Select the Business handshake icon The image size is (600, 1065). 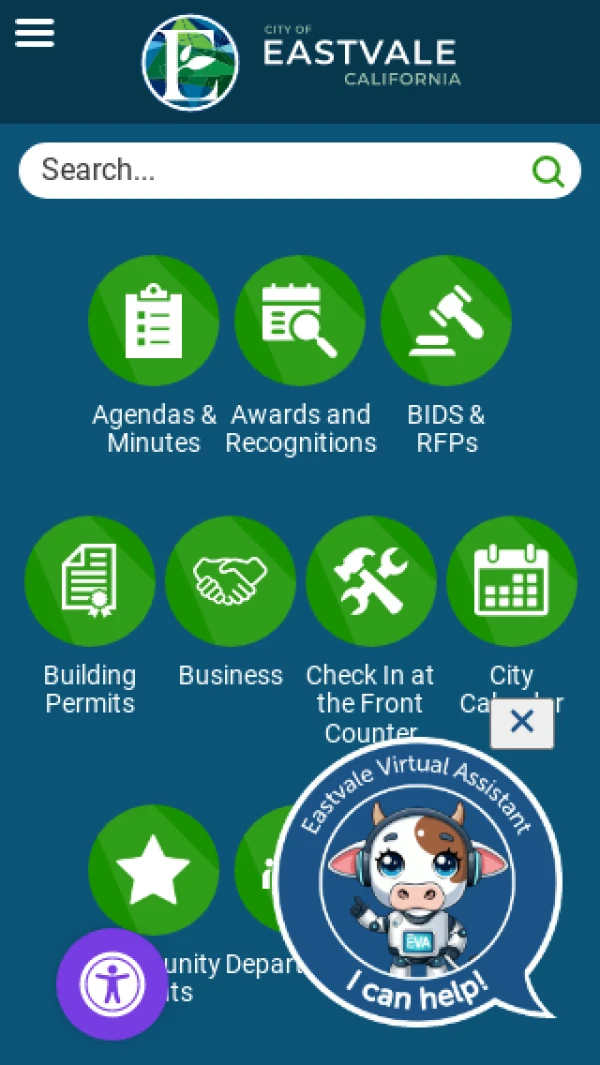pyautogui.click(x=230, y=581)
